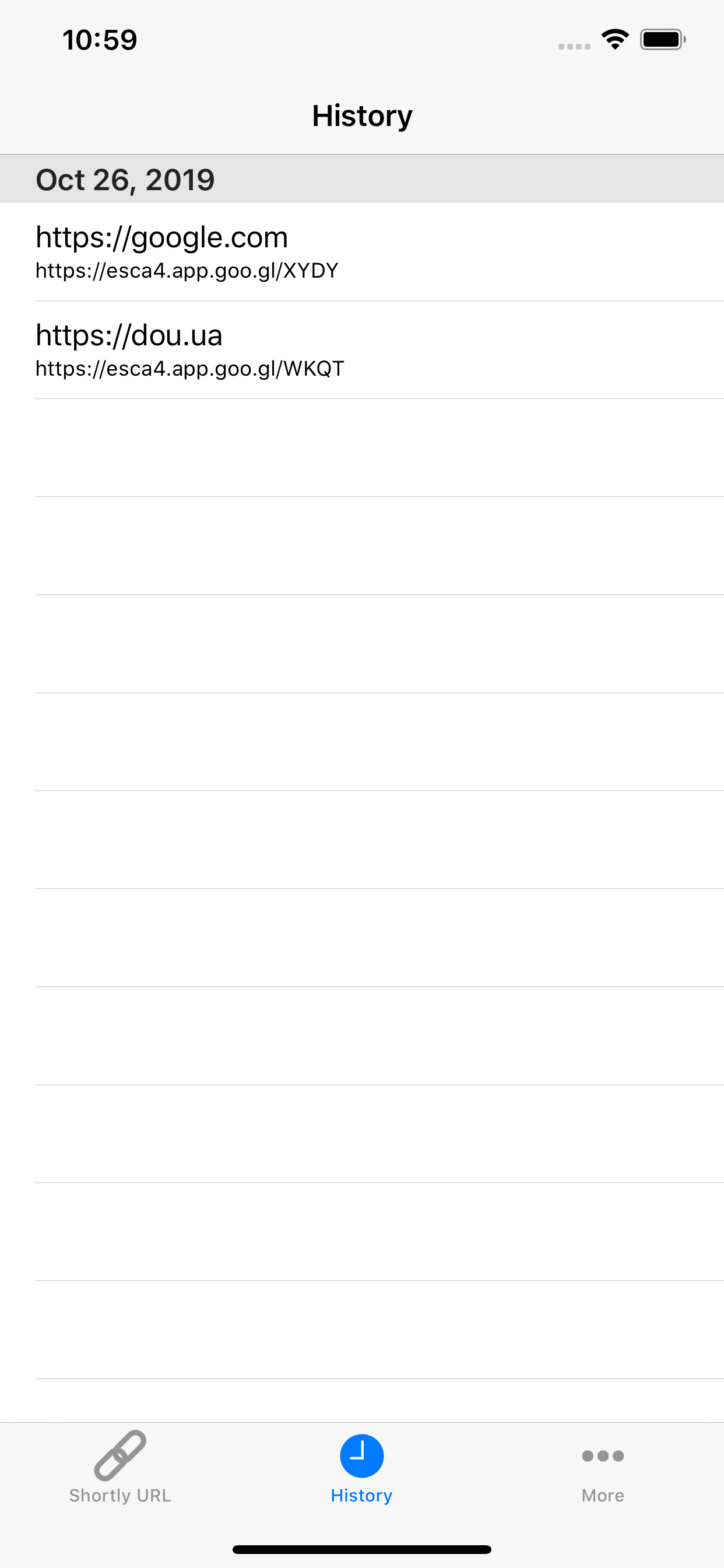Open the History tab
This screenshot has height=1568, width=724.
pos(361,1479)
